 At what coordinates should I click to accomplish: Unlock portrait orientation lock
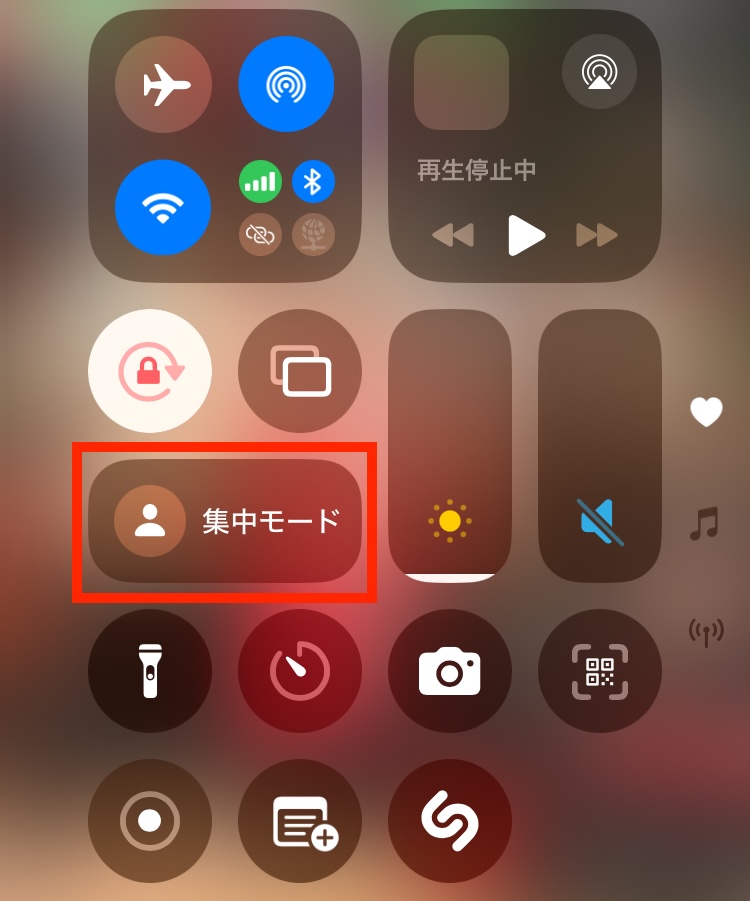[x=150, y=371]
